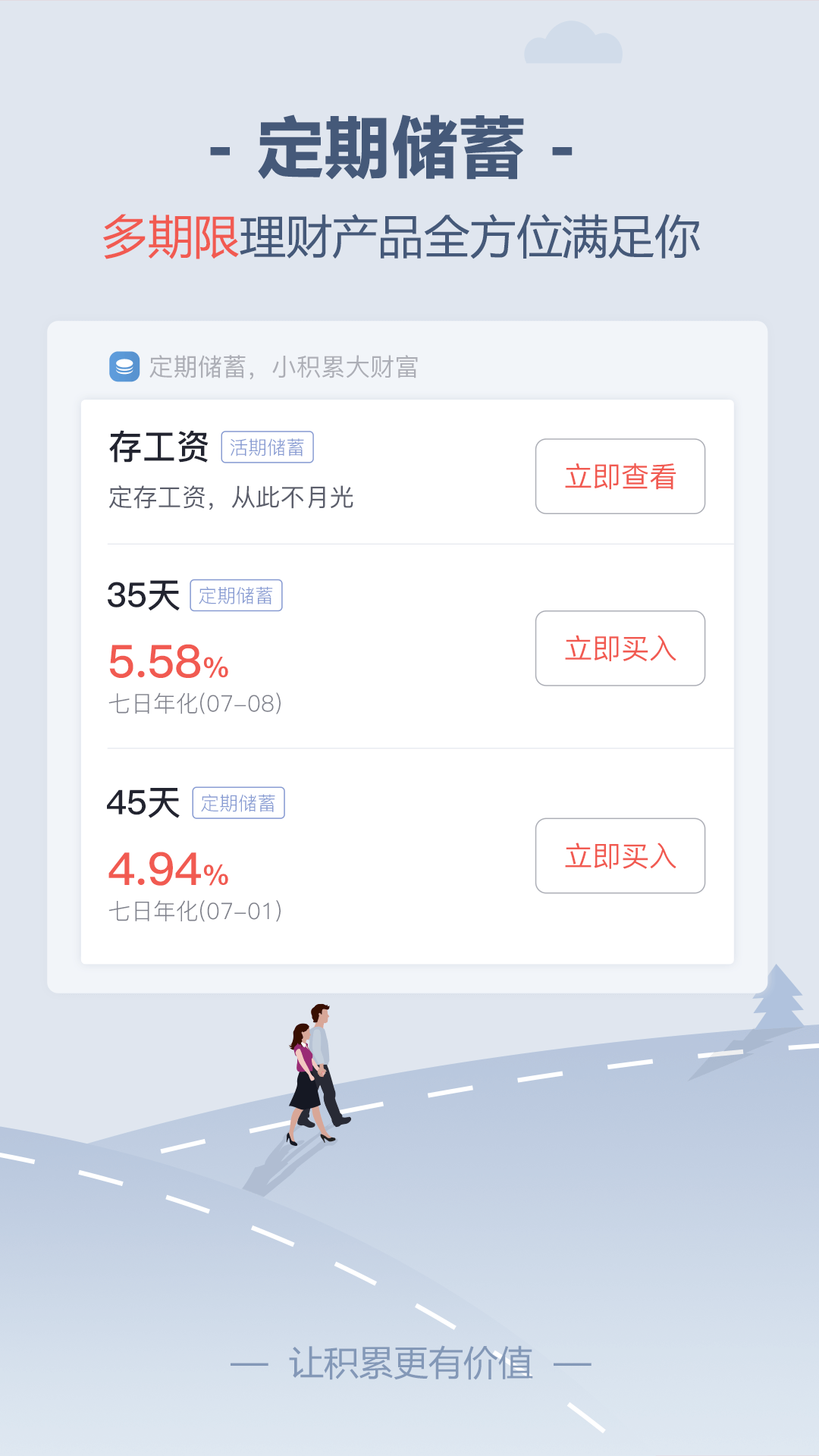This screenshot has height=1456, width=819.
Task: Click the 4.94% seven-day annualized rate
Action: click(x=168, y=872)
